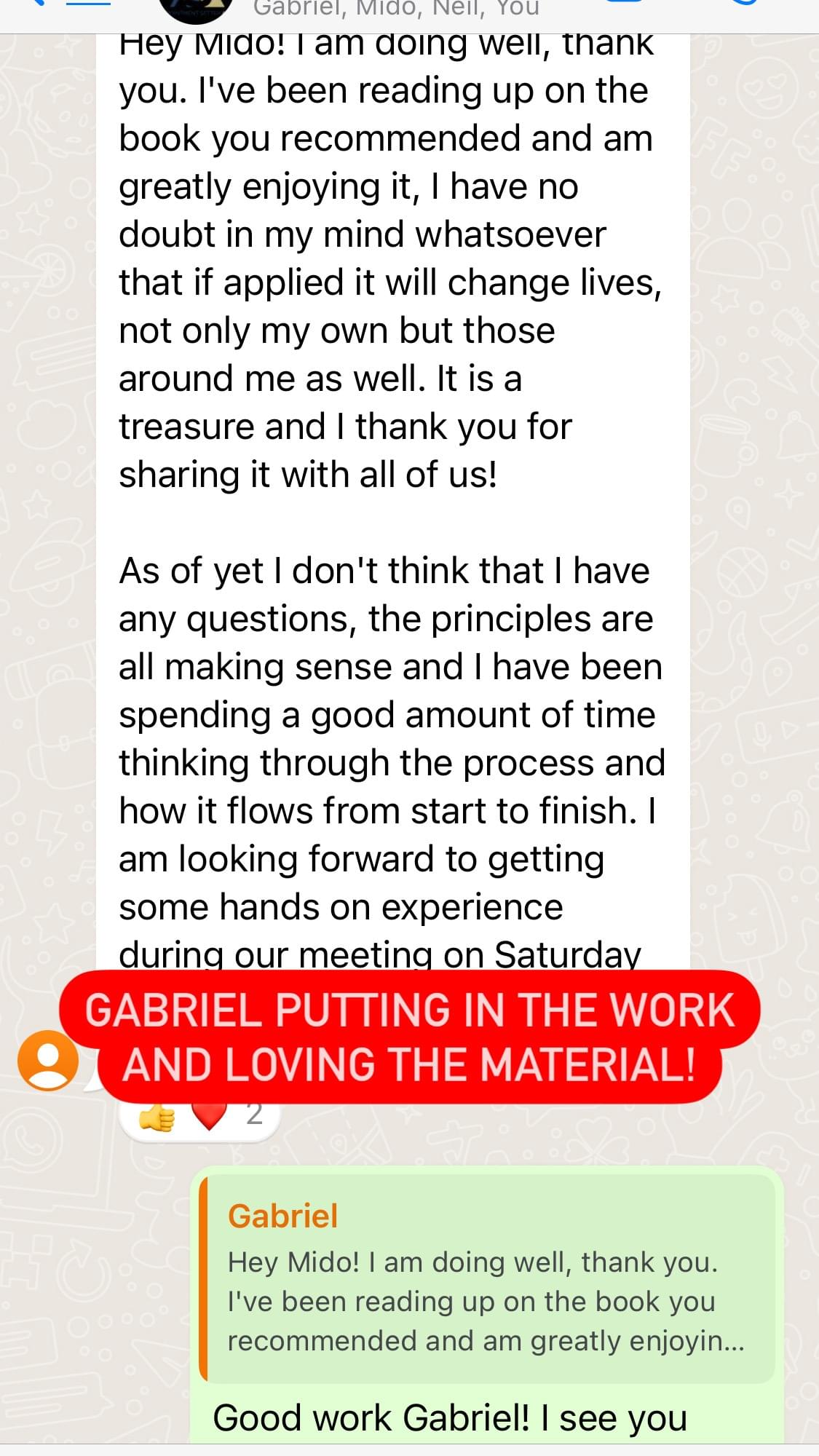819x1456 pixels.
Task: Open group info from the members header
Action: click(396, 10)
